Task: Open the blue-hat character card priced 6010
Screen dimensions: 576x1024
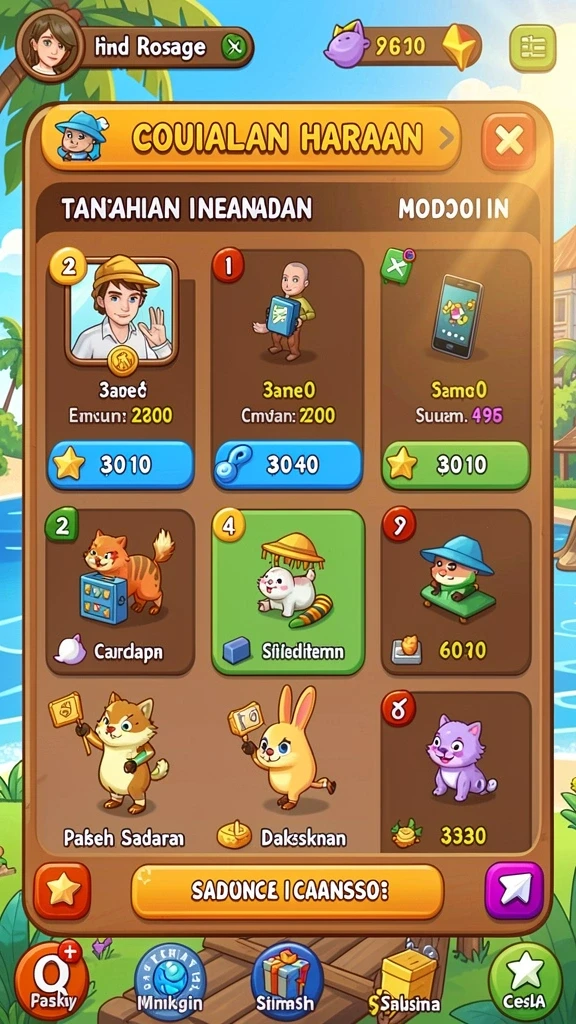Action: (456, 592)
